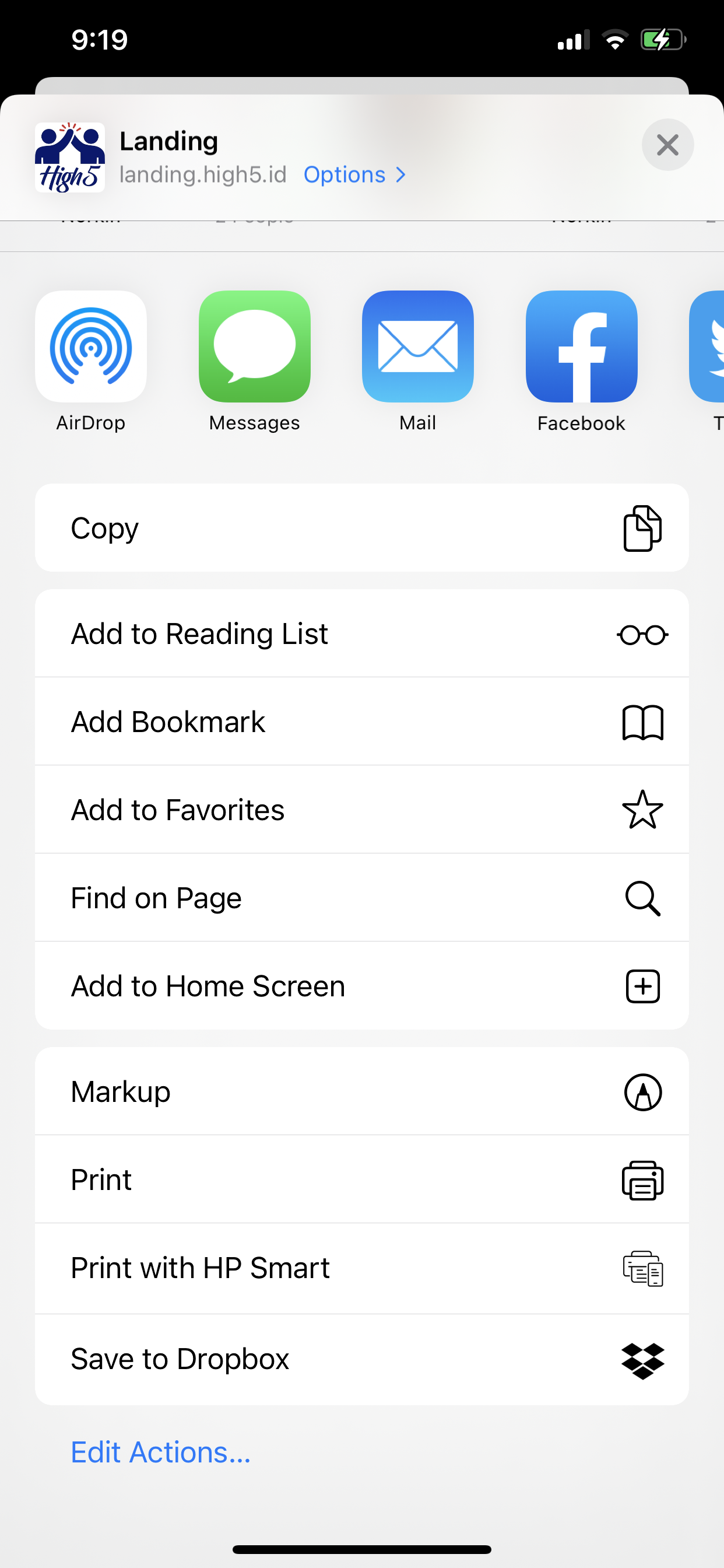Open share Options link

pyautogui.click(x=354, y=174)
